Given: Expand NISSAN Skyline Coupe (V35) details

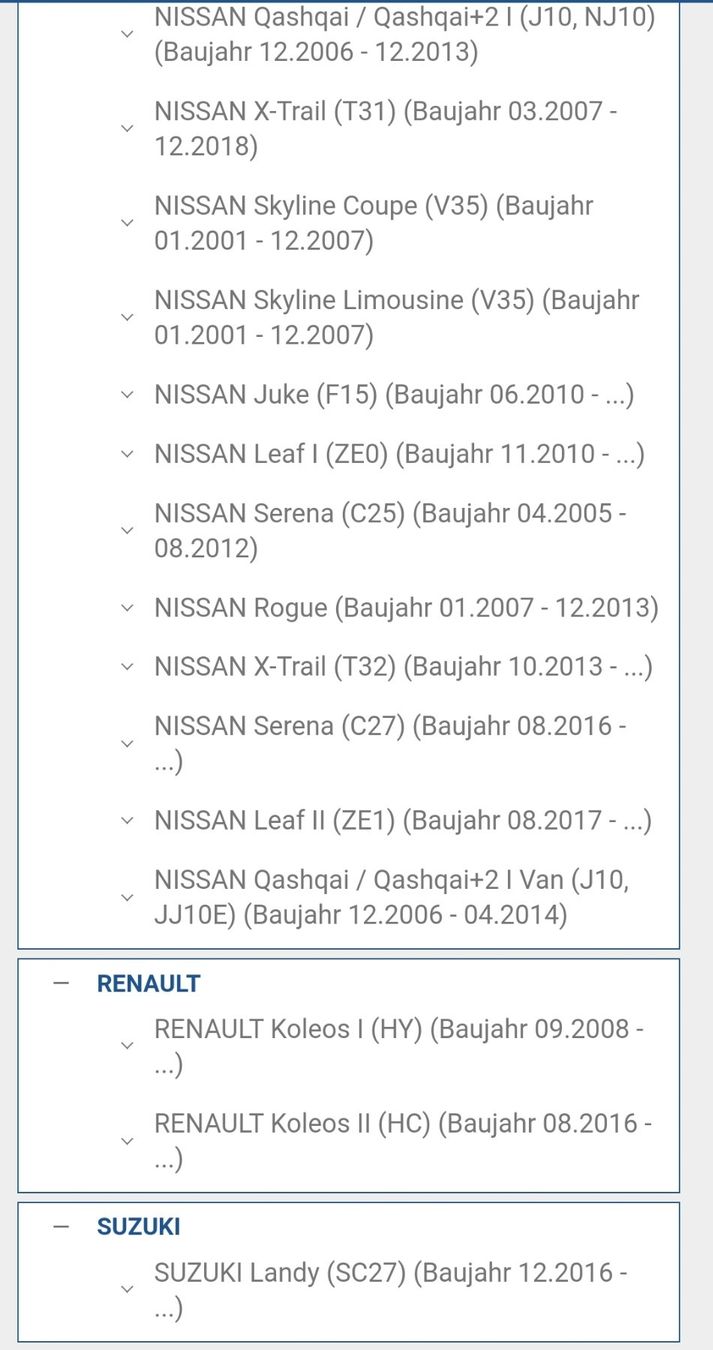Looking at the screenshot, I should pos(126,223).
